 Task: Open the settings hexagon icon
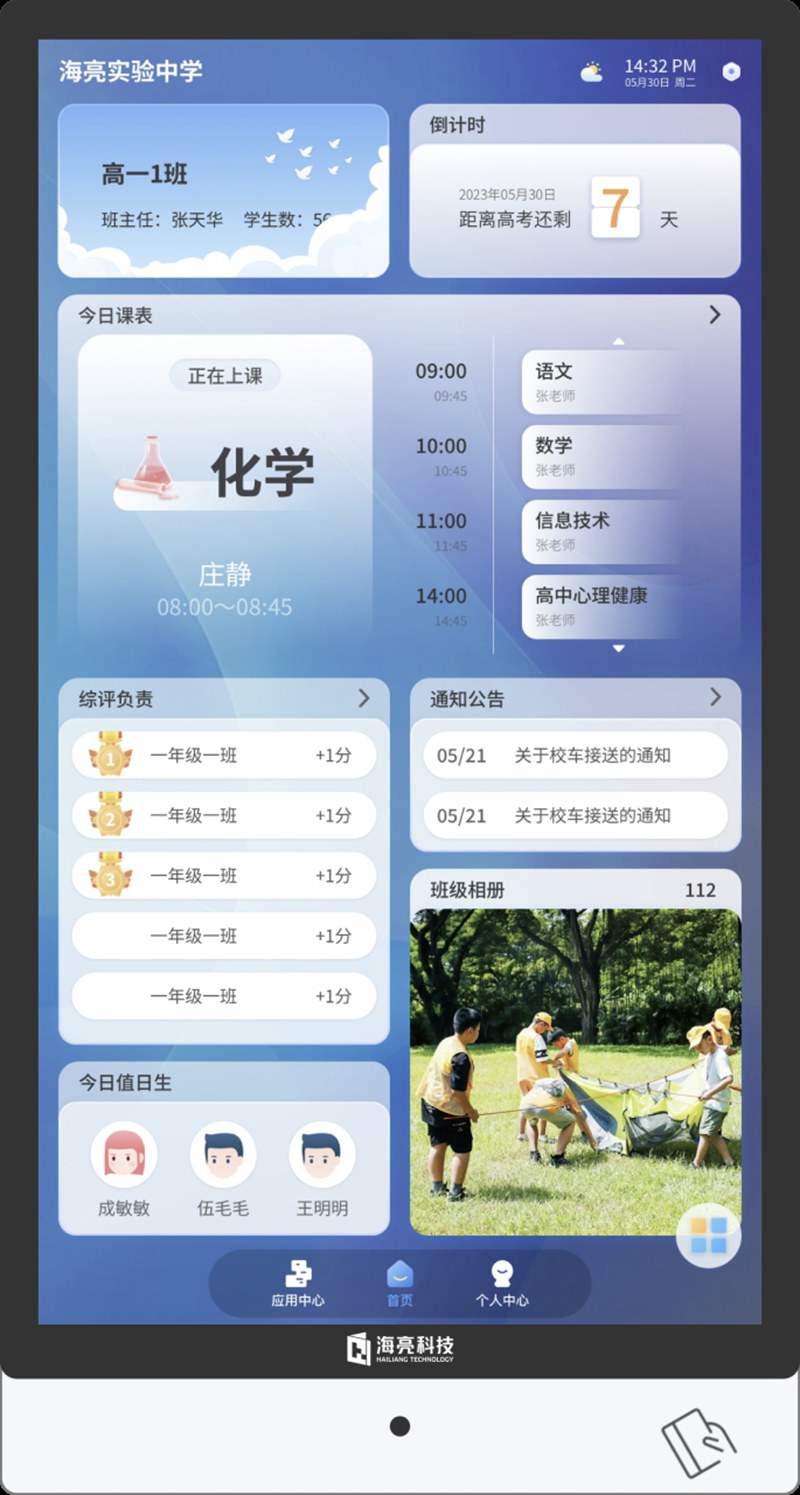(x=732, y=72)
